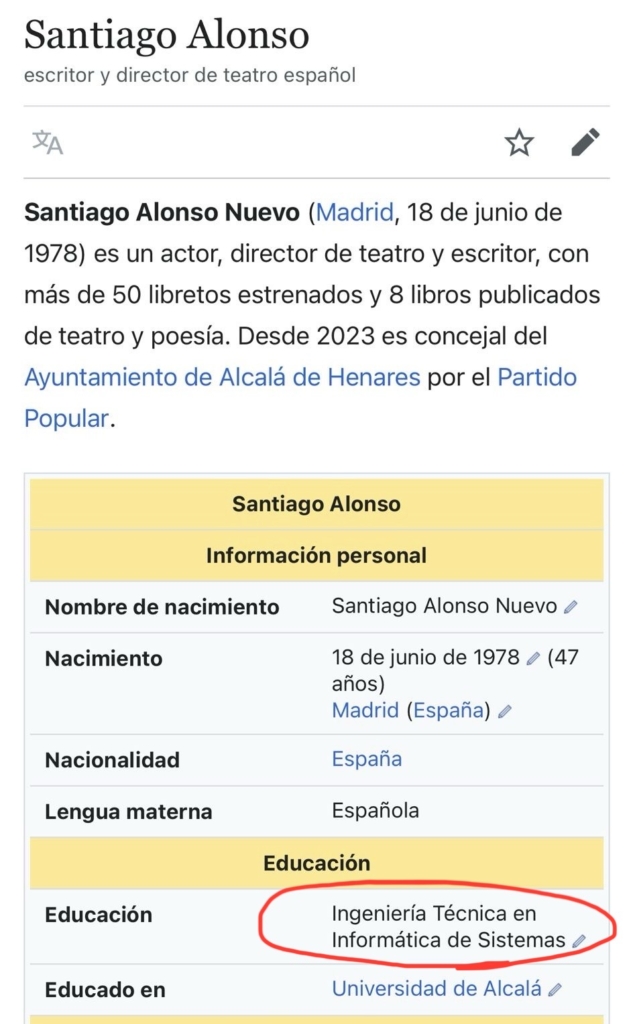The height and width of the screenshot is (1024, 633).
Task: Edit the Nombre de nacimiento value
Action: [570, 607]
